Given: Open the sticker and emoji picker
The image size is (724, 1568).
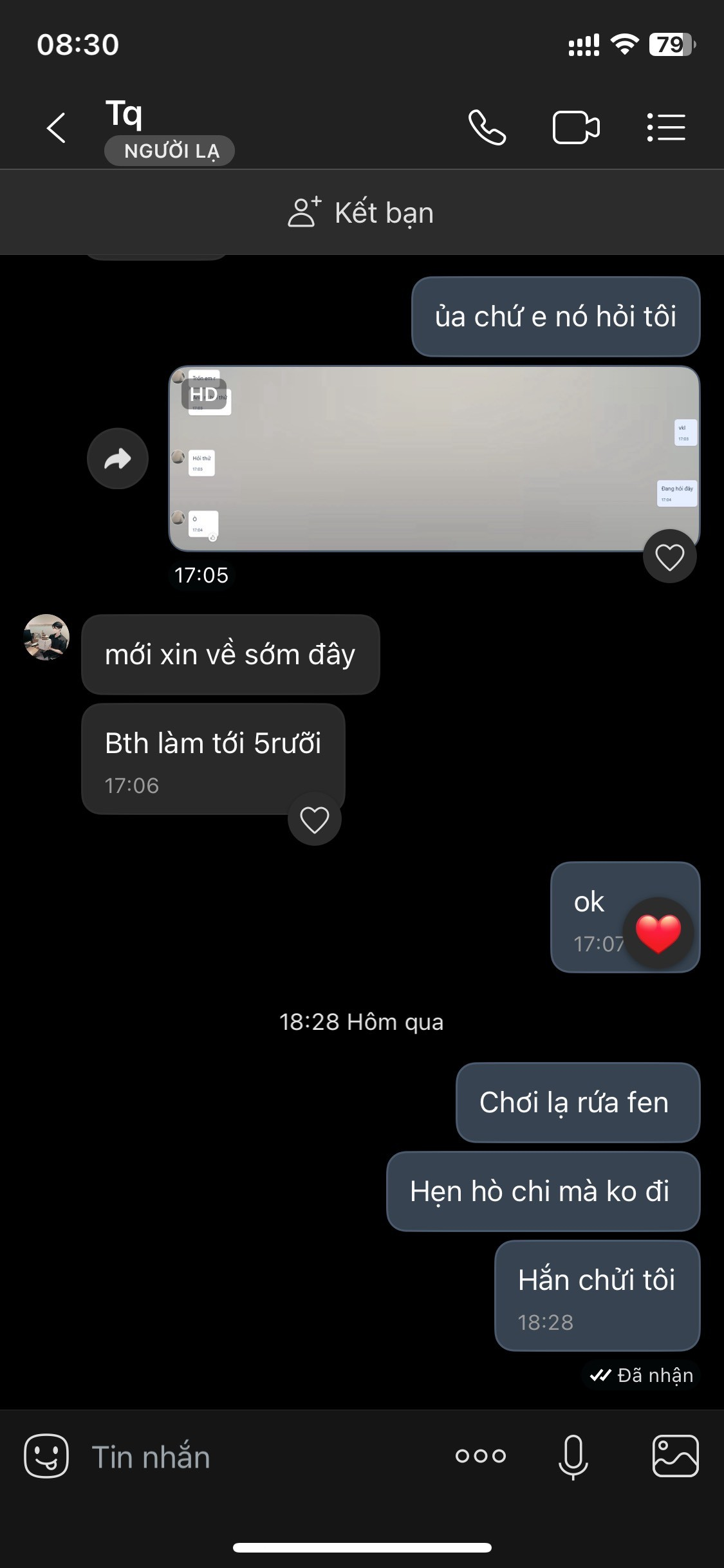Looking at the screenshot, I should tap(46, 1456).
